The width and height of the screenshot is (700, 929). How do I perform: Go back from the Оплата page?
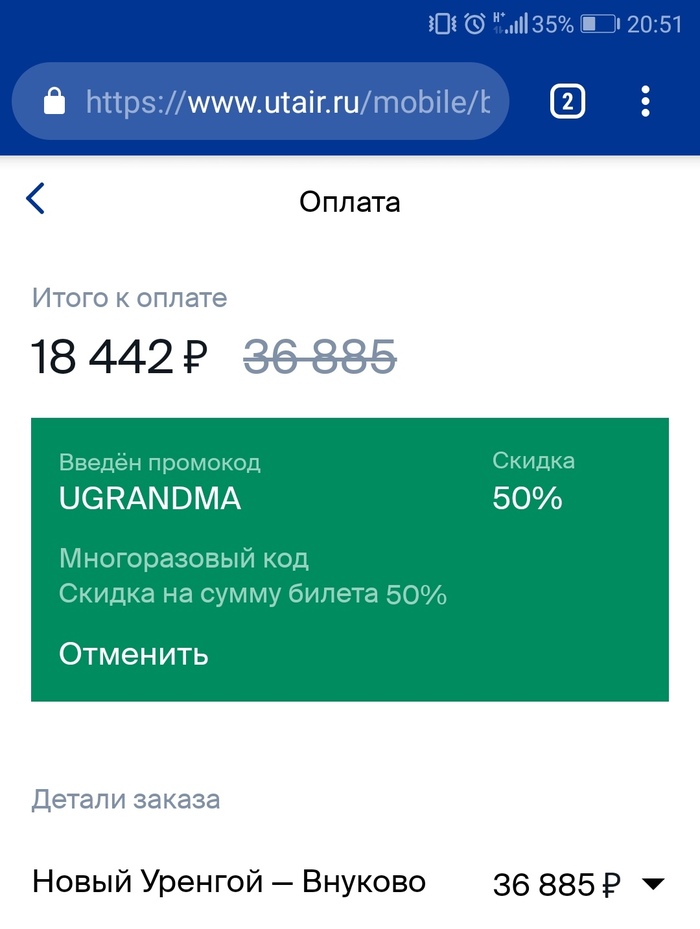coord(36,199)
